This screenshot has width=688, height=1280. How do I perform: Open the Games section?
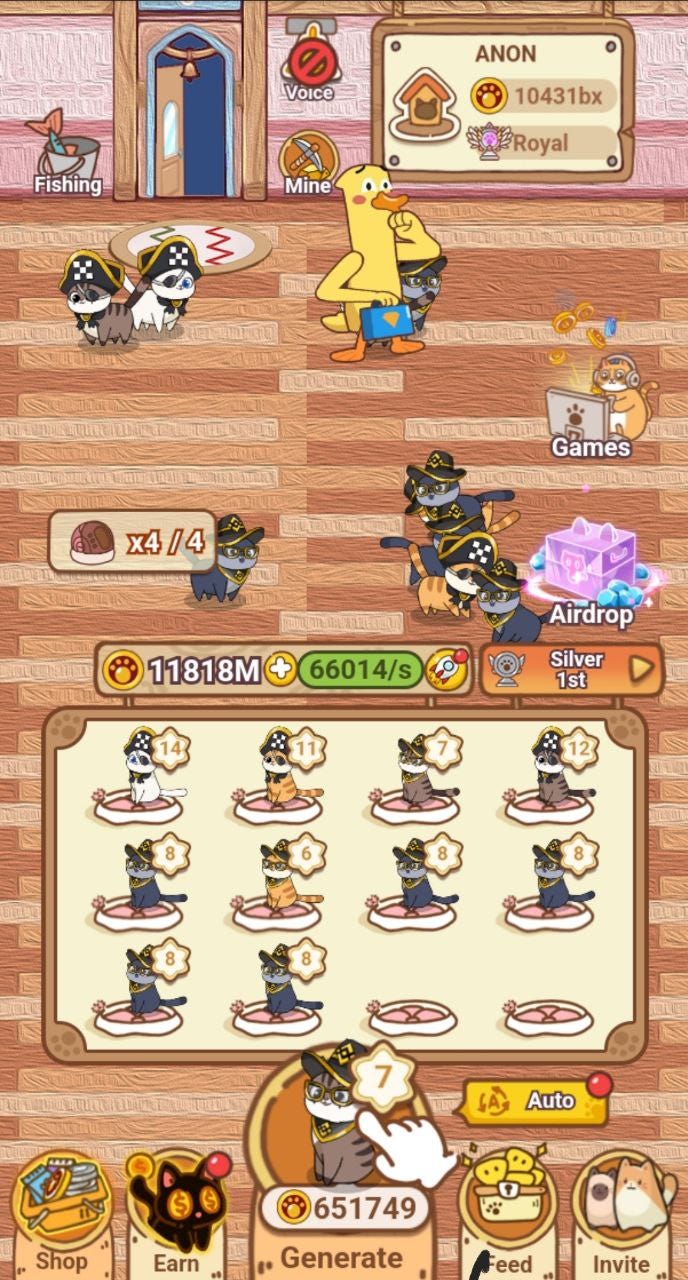click(596, 410)
